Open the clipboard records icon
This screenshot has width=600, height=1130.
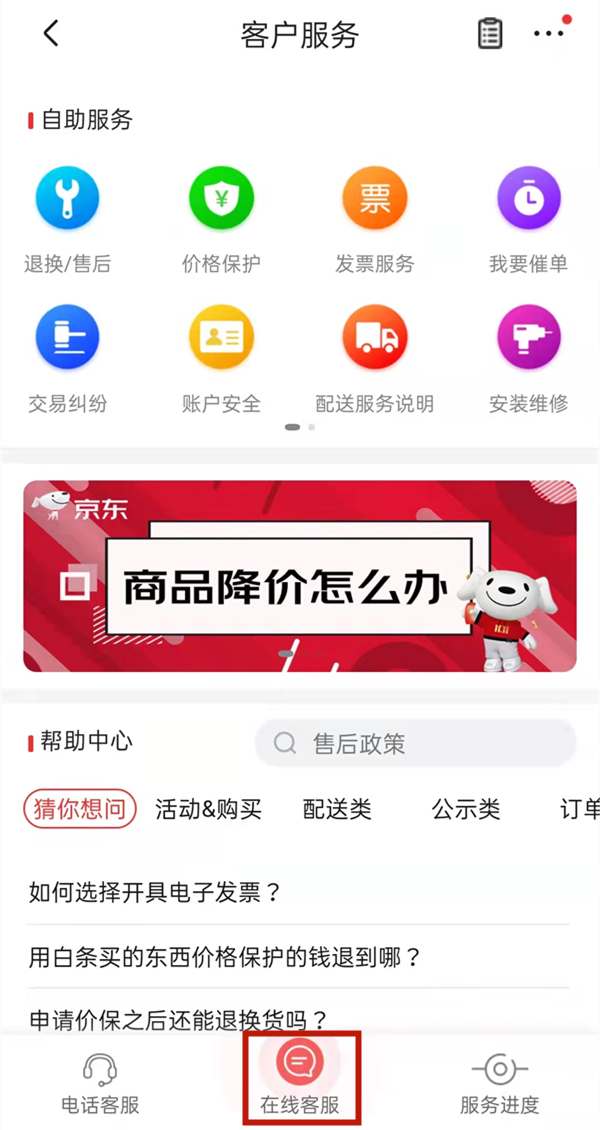pos(489,34)
